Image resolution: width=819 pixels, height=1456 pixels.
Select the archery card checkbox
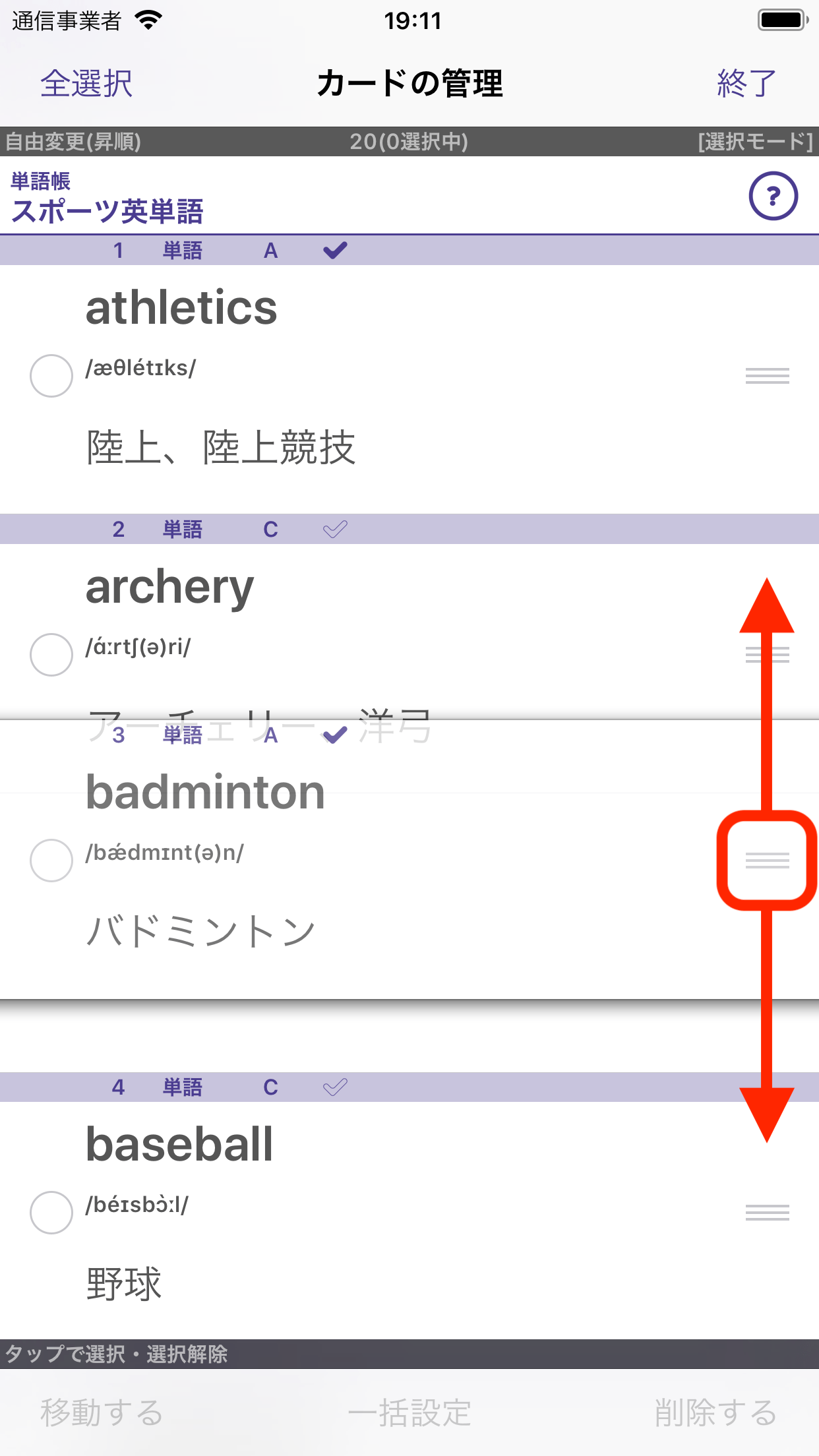coord(51,655)
